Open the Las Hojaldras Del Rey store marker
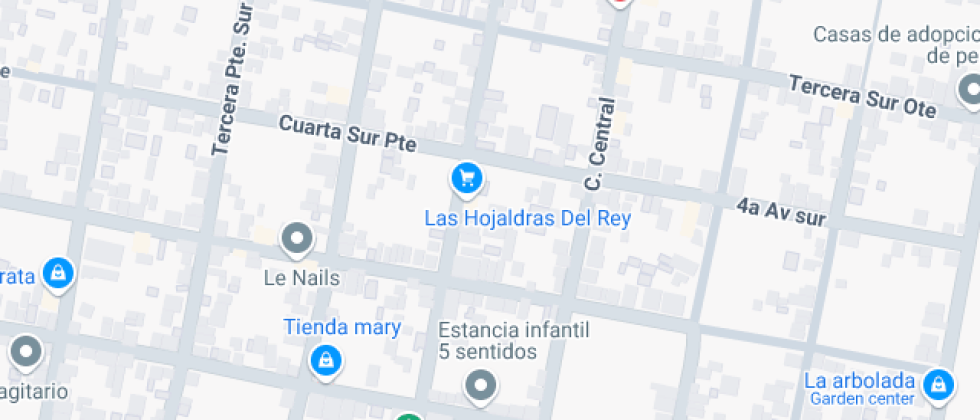Viewport: 980px width, 420px height. tap(466, 179)
